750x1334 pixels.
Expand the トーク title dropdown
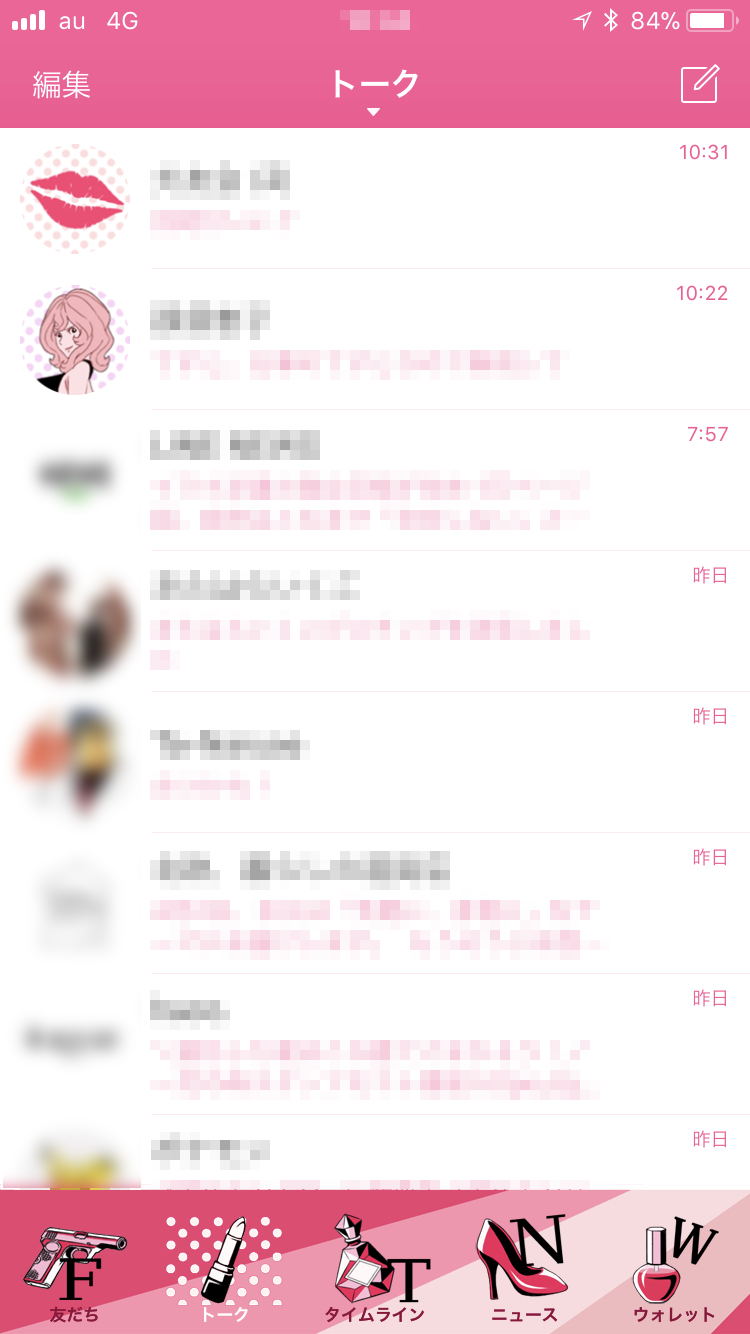[x=374, y=90]
